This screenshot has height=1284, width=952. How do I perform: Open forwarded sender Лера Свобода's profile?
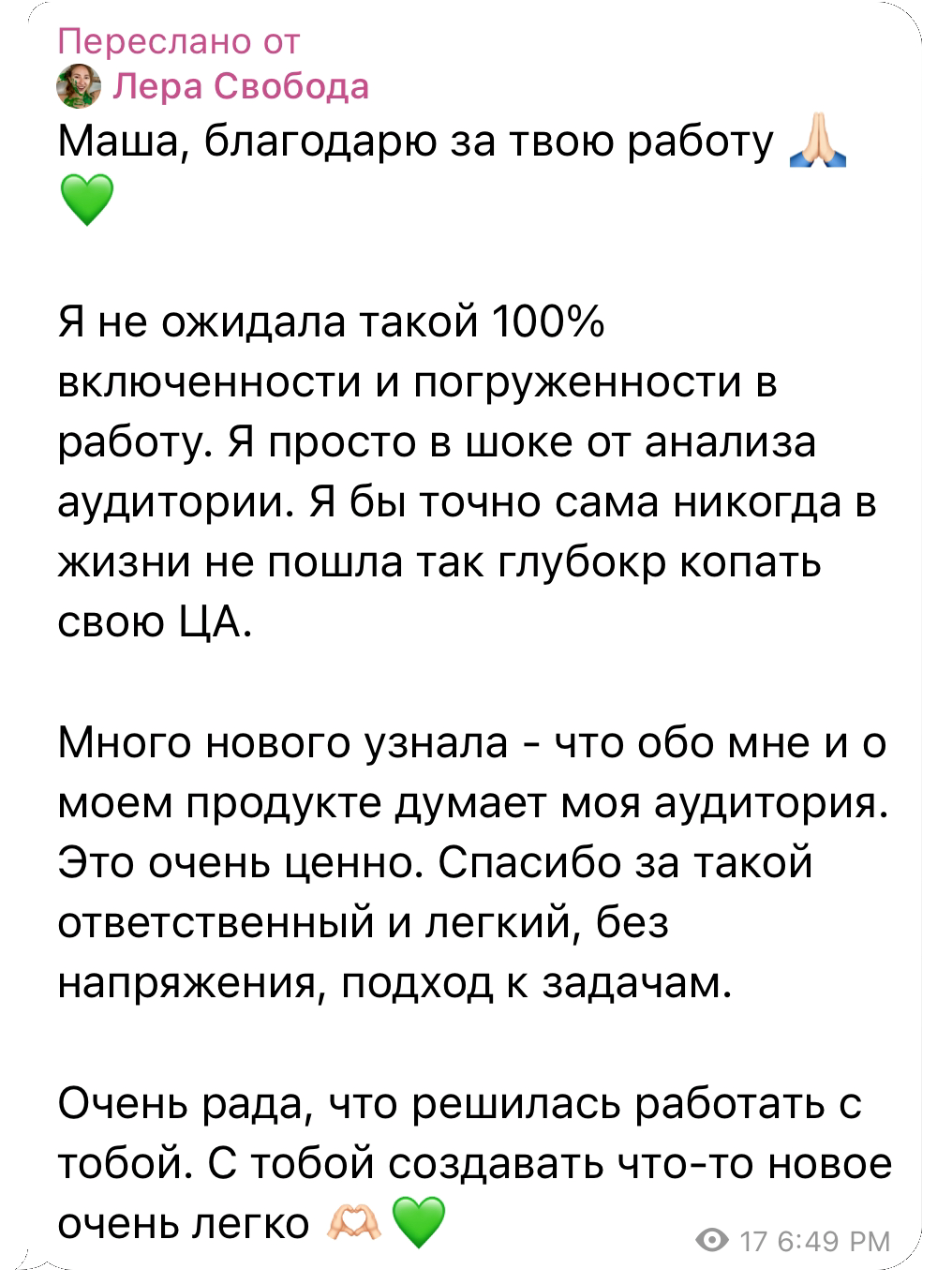point(239,86)
